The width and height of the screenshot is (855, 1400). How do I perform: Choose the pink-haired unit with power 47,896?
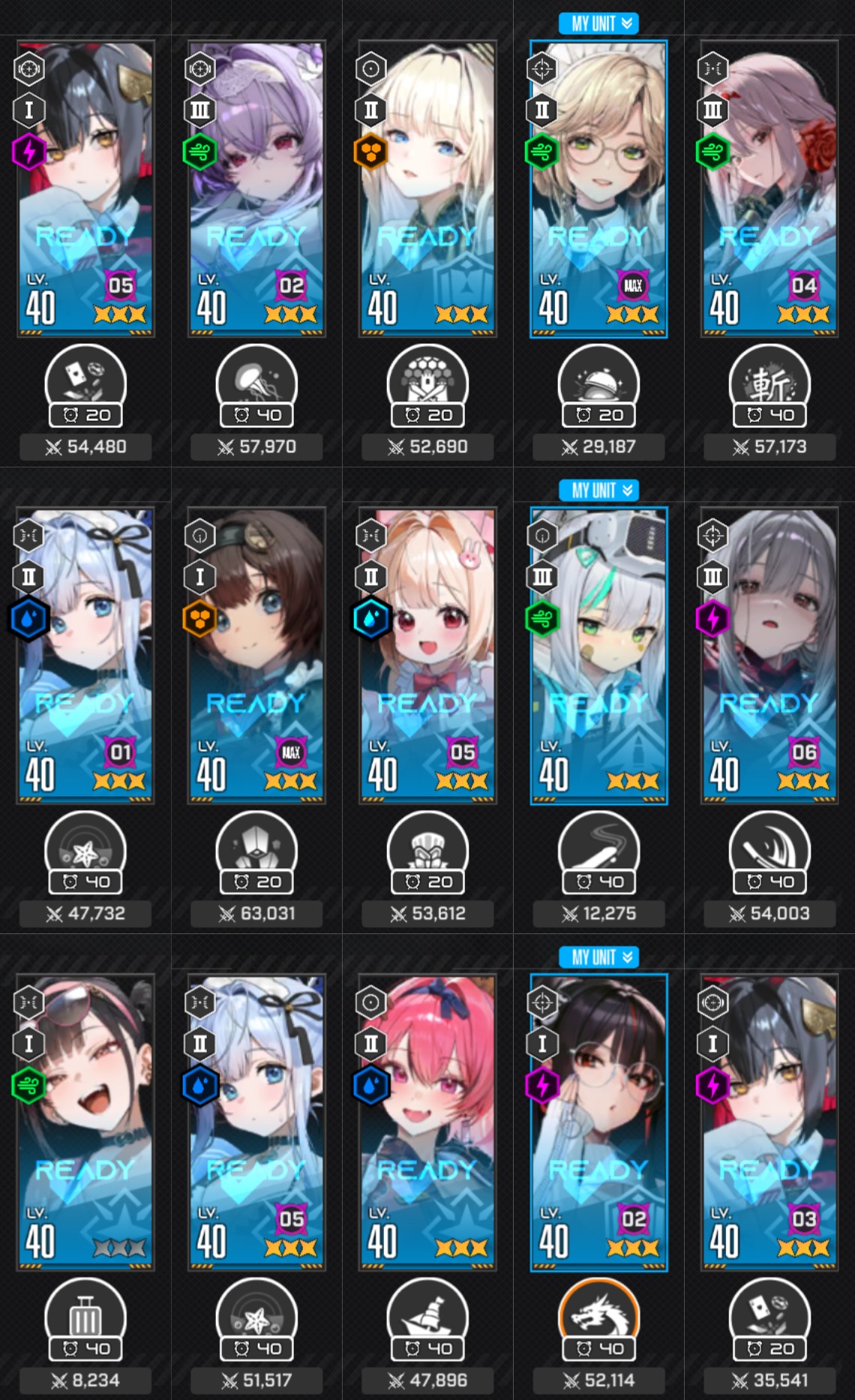tap(427, 1122)
